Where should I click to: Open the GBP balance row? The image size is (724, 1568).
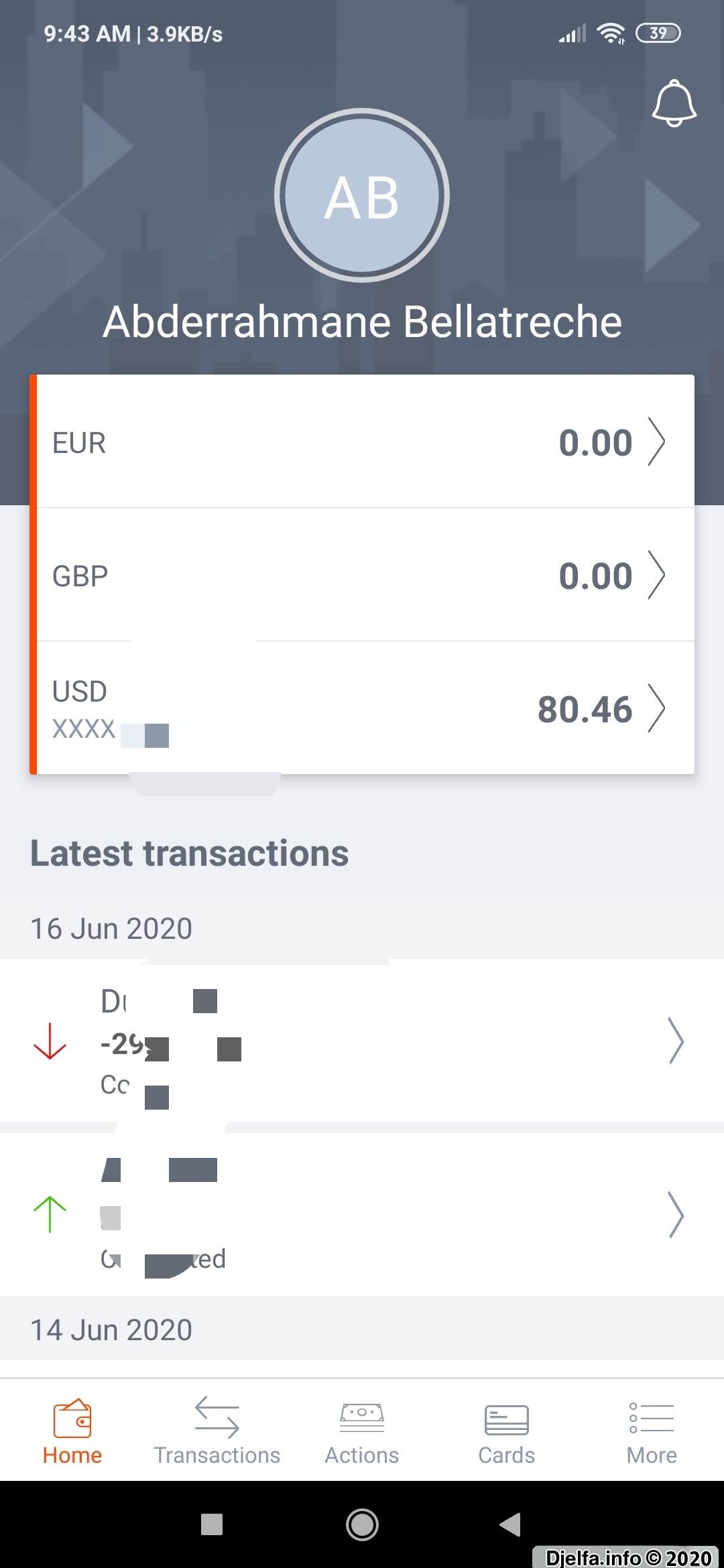pyautogui.click(x=362, y=575)
